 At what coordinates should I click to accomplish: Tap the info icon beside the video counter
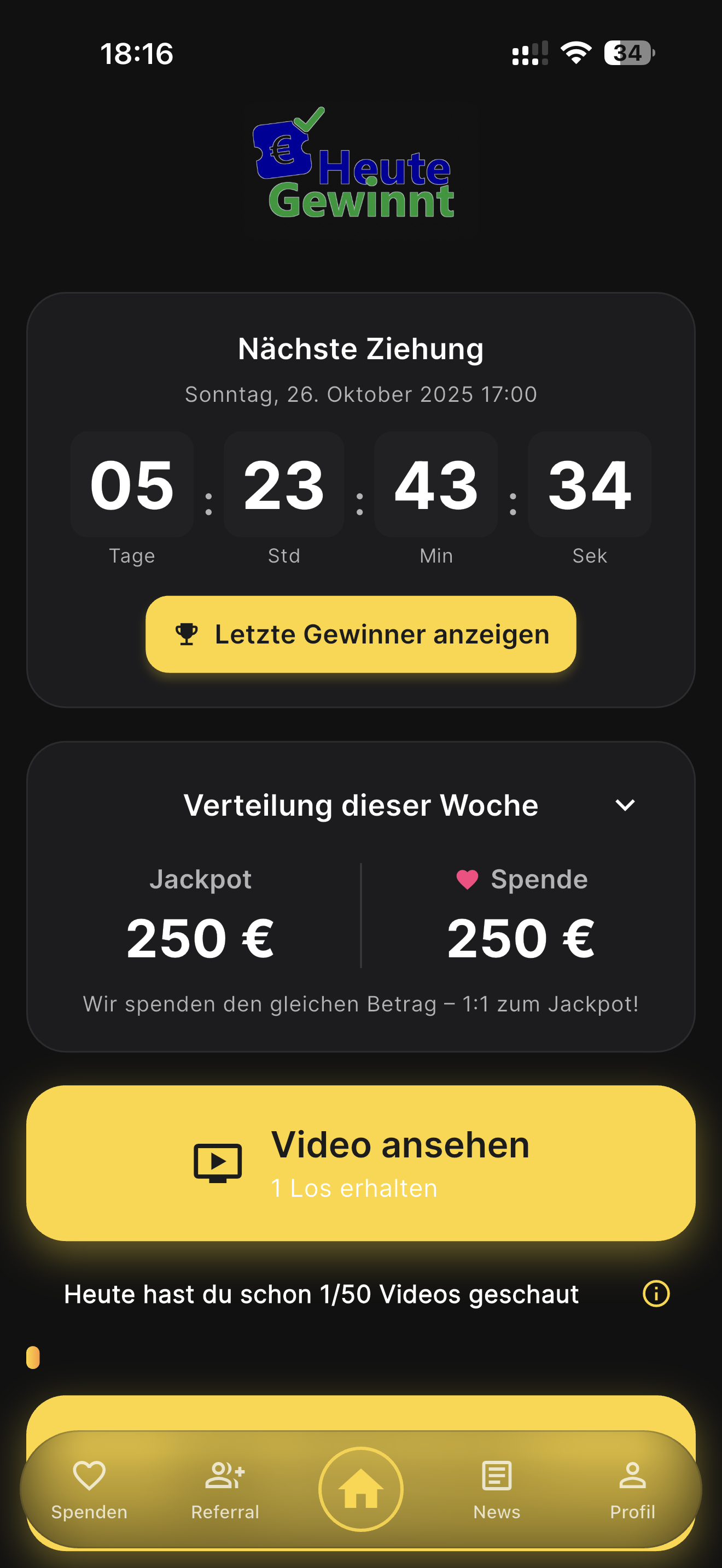[x=656, y=1294]
